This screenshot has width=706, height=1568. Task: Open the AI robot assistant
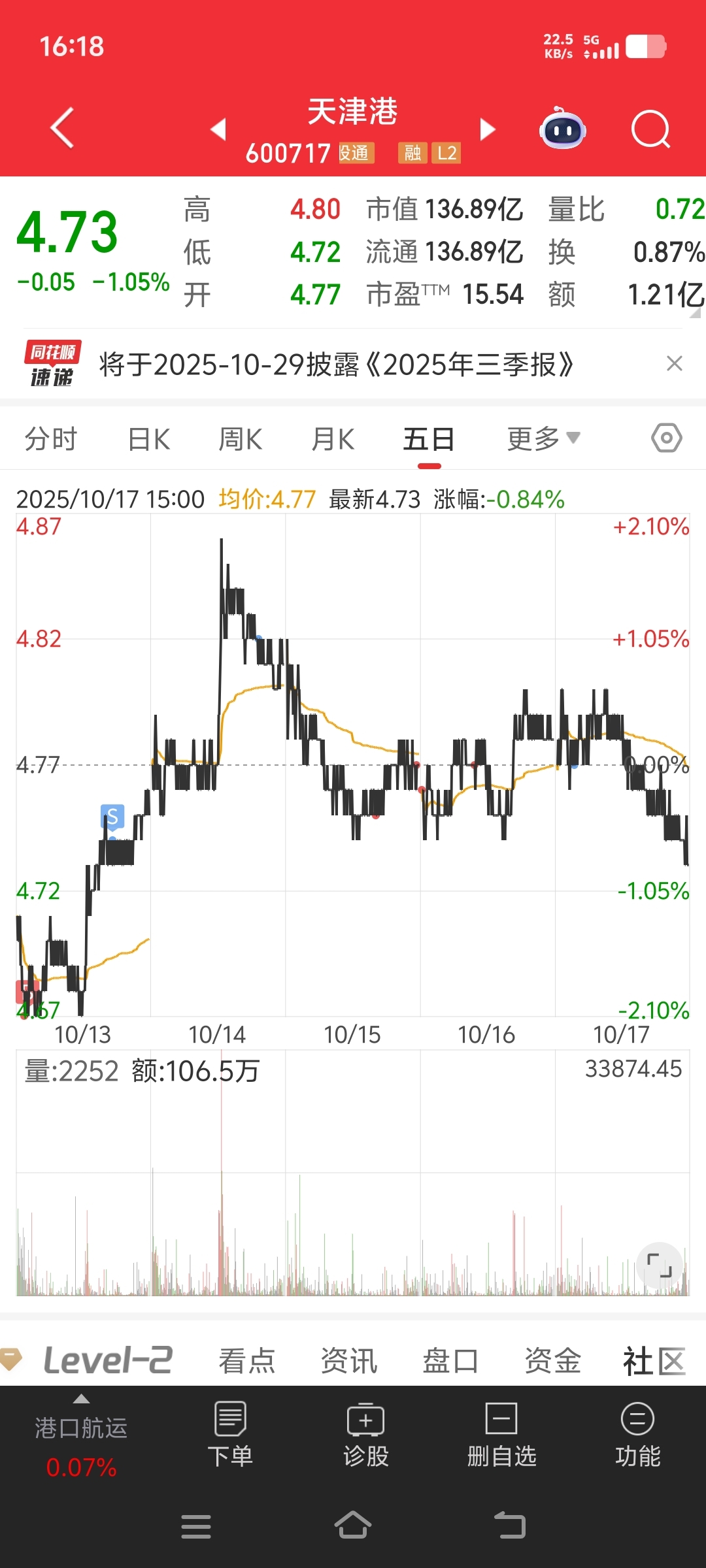point(562,129)
